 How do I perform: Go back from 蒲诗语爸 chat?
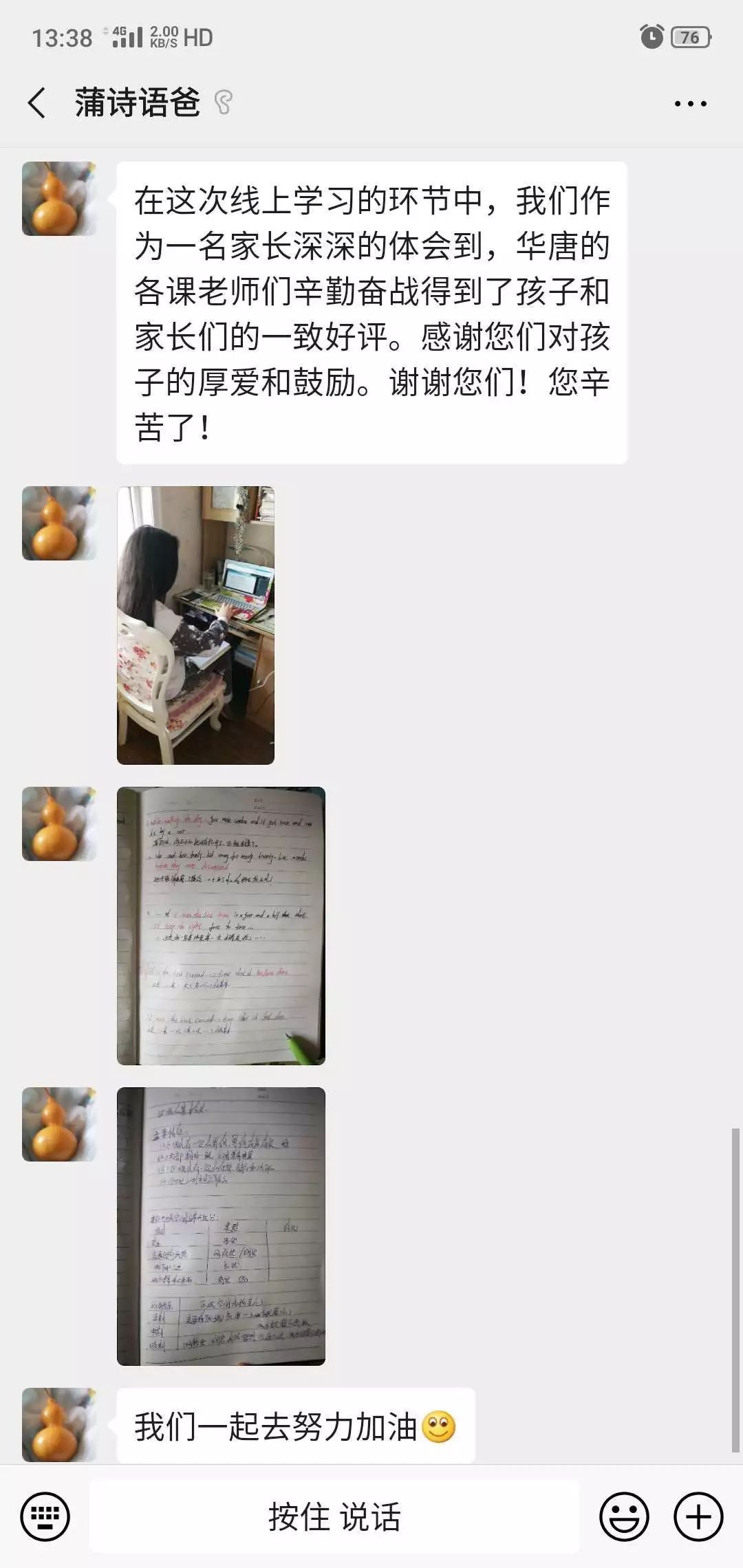[37, 104]
